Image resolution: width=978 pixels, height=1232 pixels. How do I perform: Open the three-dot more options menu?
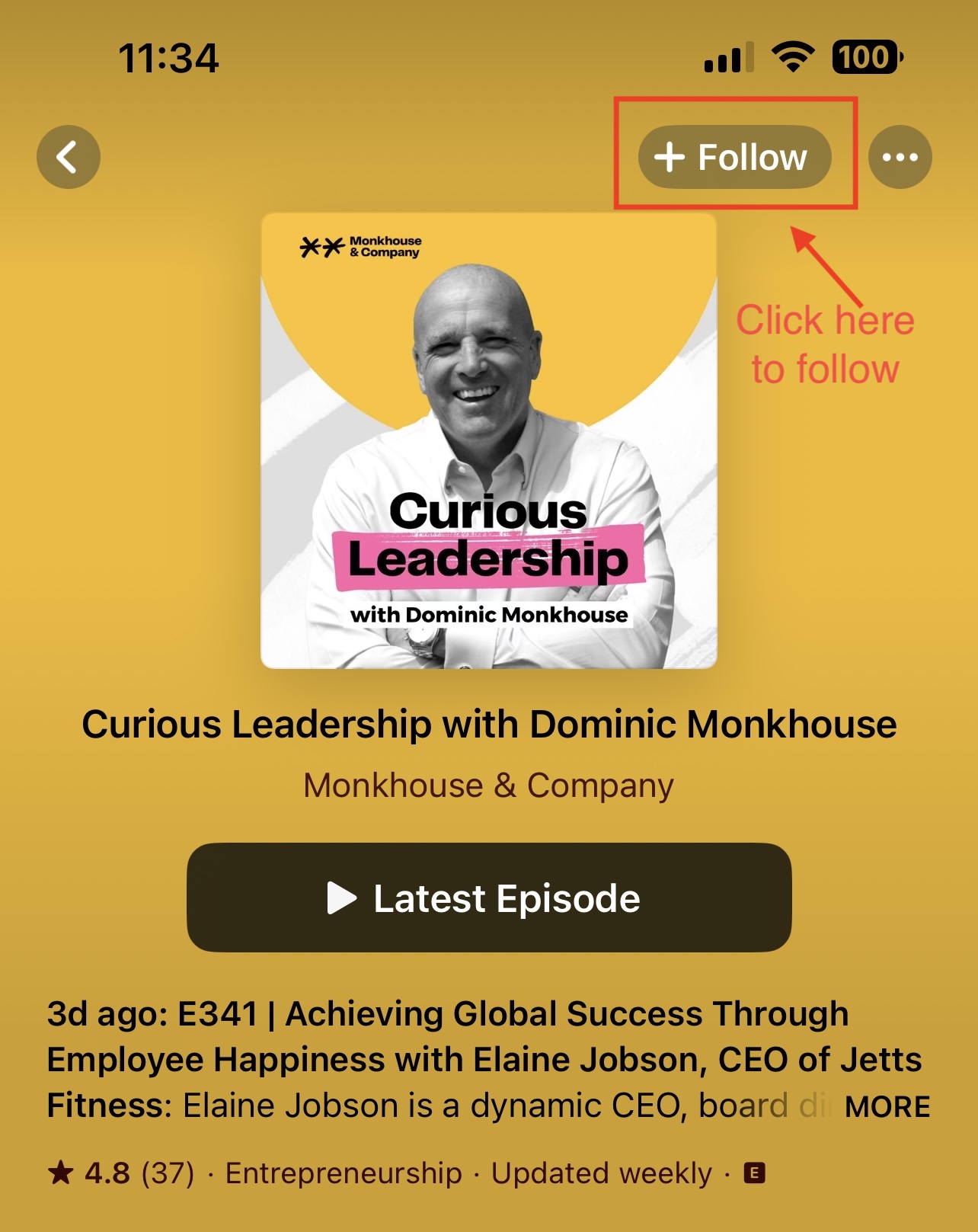click(900, 157)
